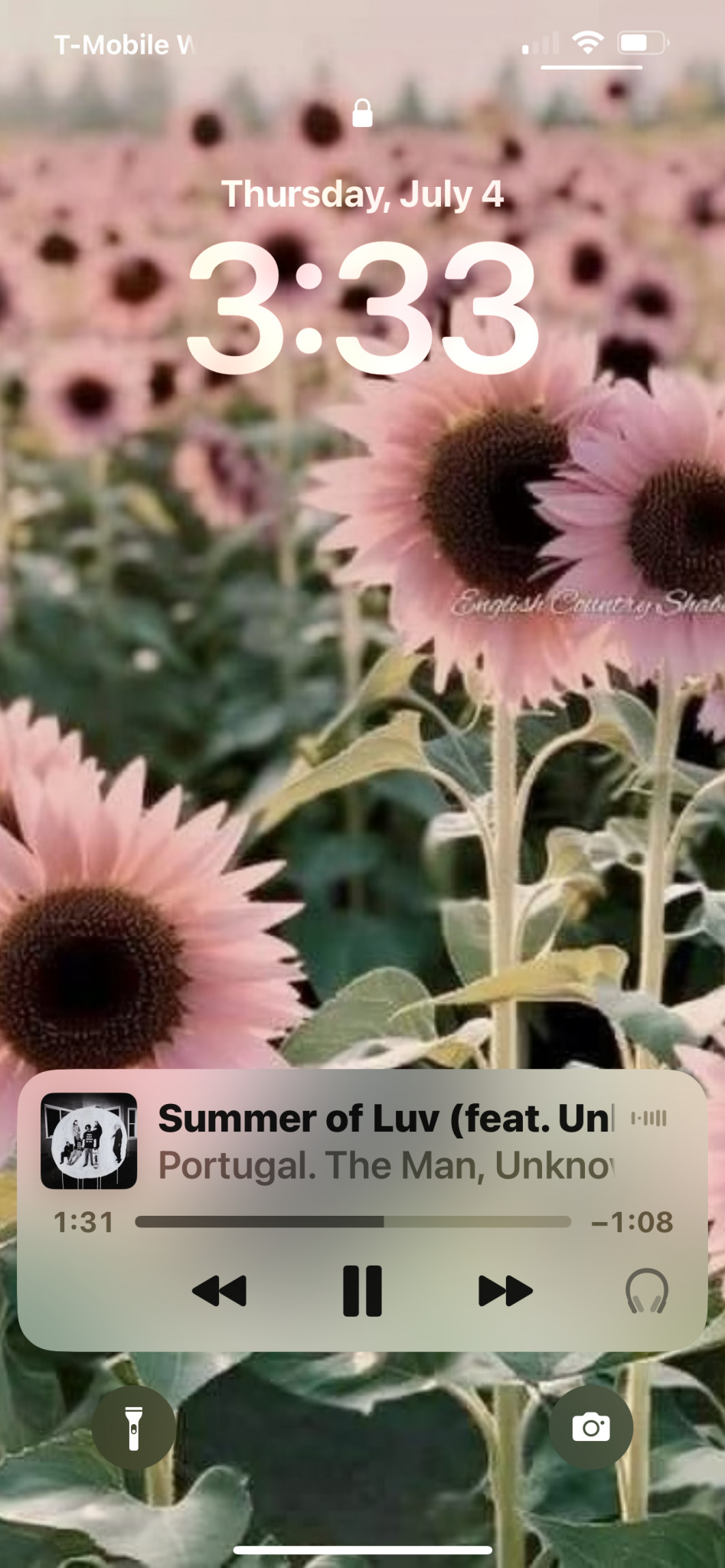Open the headphones audio output picker
725x1568 pixels.
(x=647, y=1291)
